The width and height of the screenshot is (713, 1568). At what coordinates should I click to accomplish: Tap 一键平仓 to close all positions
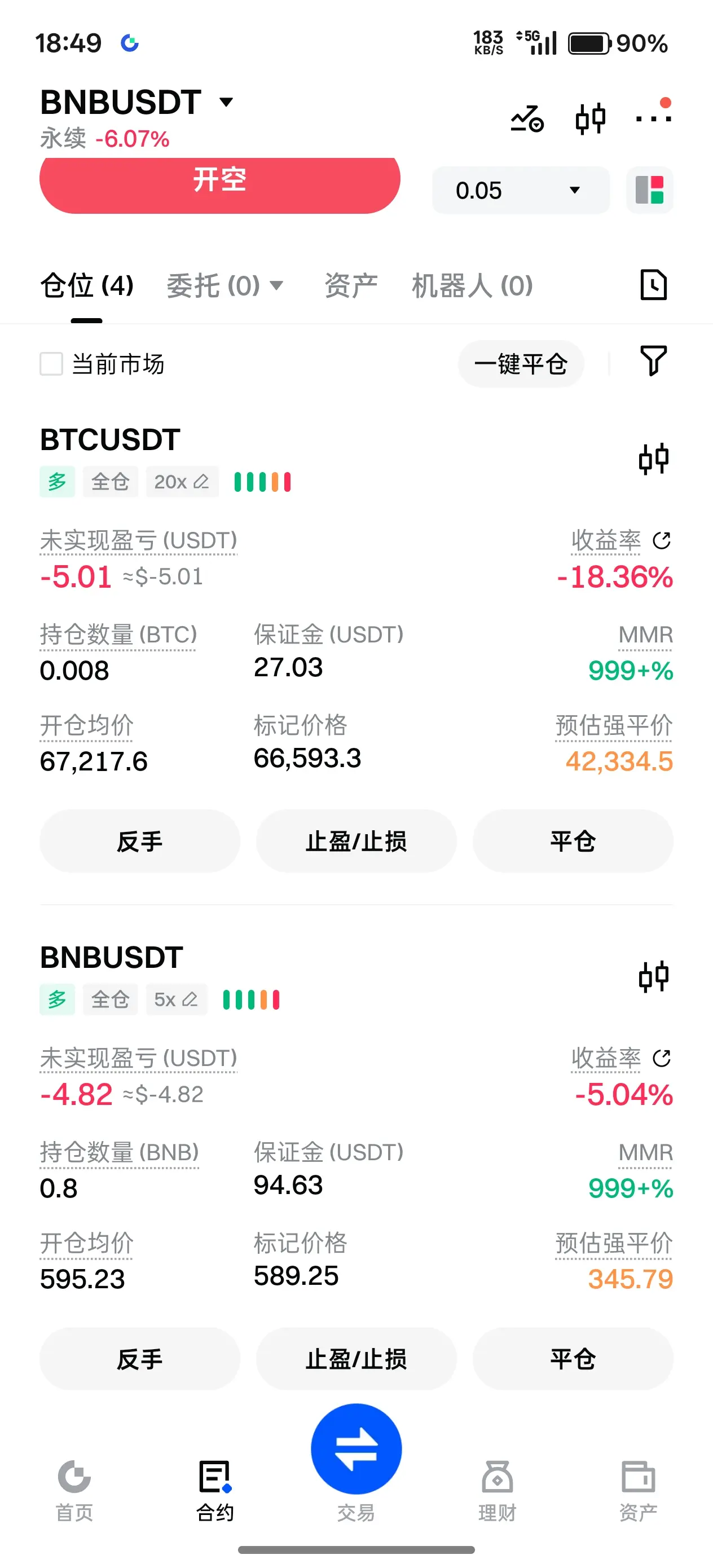tap(521, 364)
